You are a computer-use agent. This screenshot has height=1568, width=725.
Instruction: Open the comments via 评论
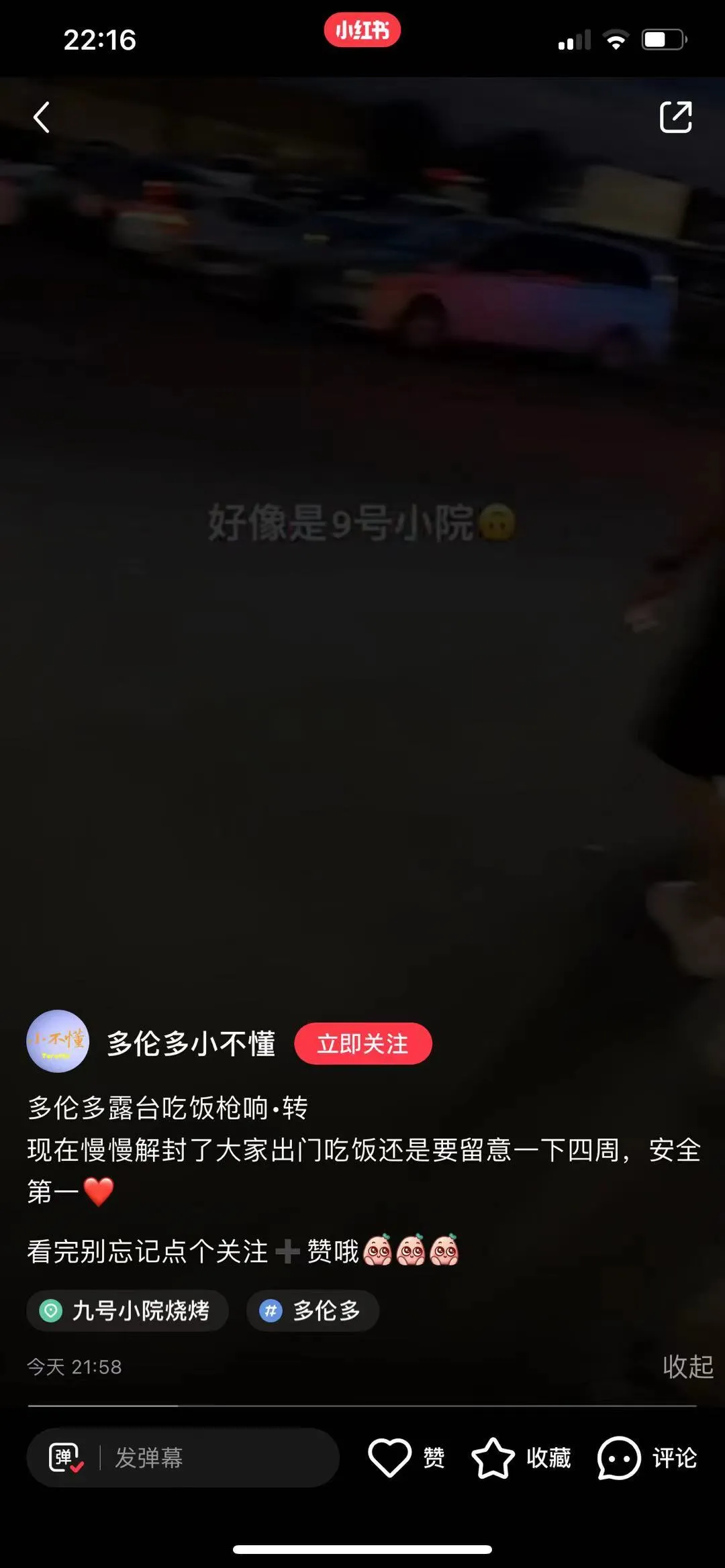tap(619, 1457)
